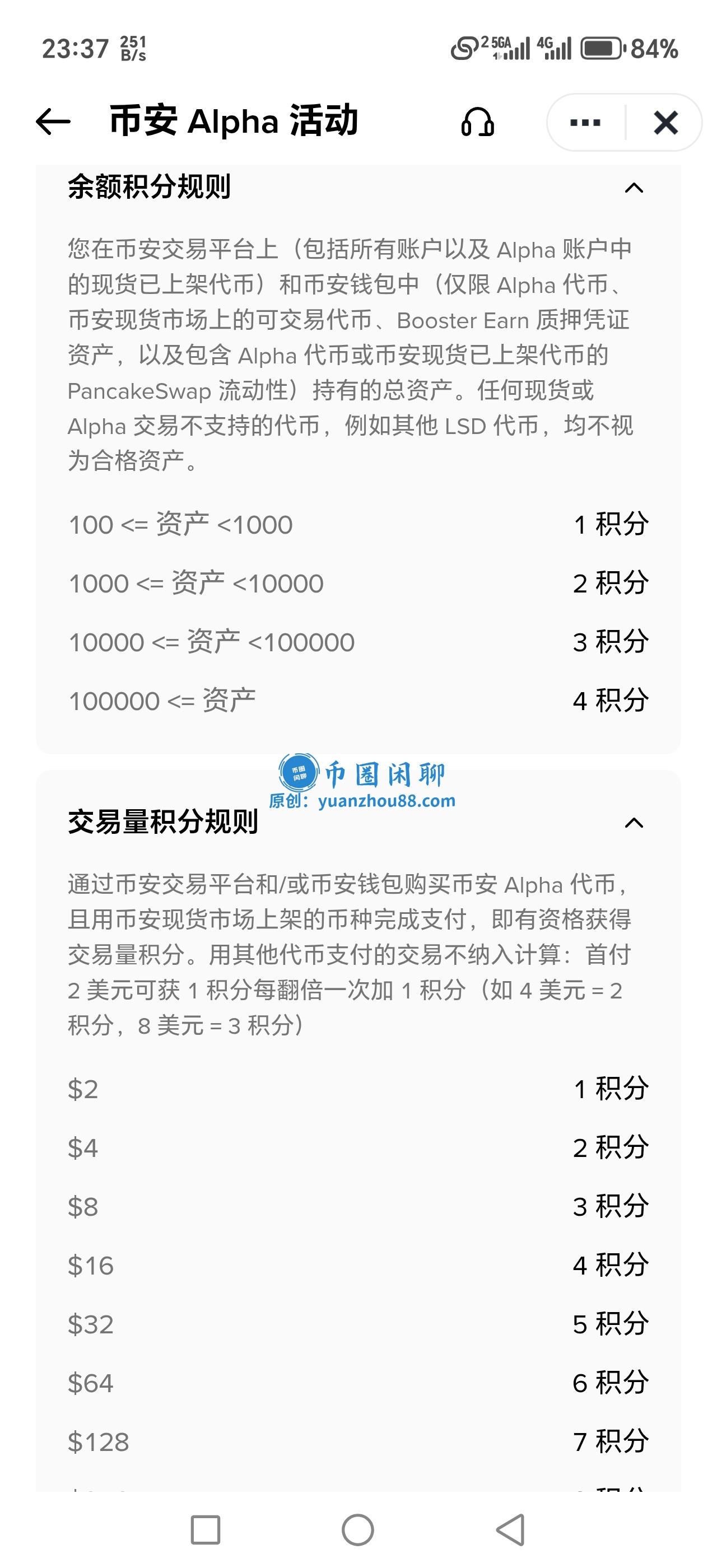Collapse the 交易量积分规则 section
Screen dimensions: 717x1568
click(635, 823)
